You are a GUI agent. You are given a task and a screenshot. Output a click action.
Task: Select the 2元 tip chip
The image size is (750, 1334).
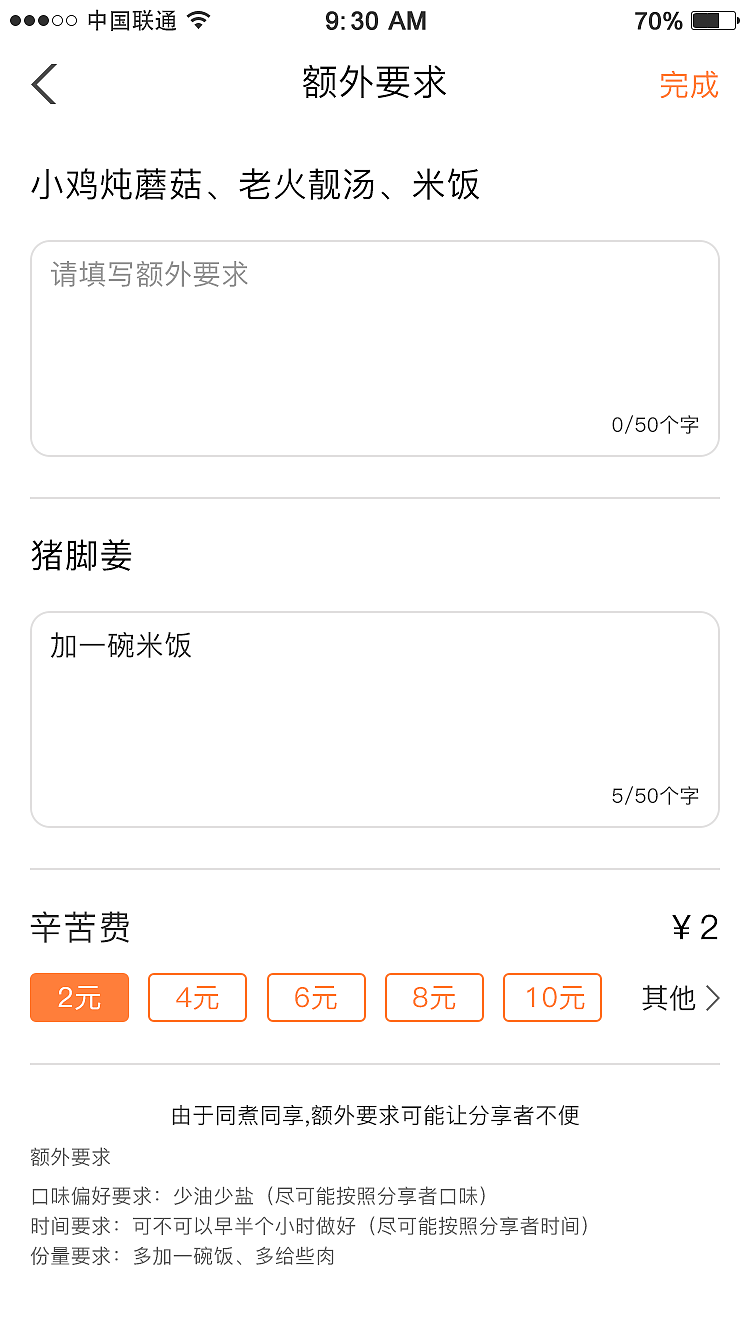(80, 997)
